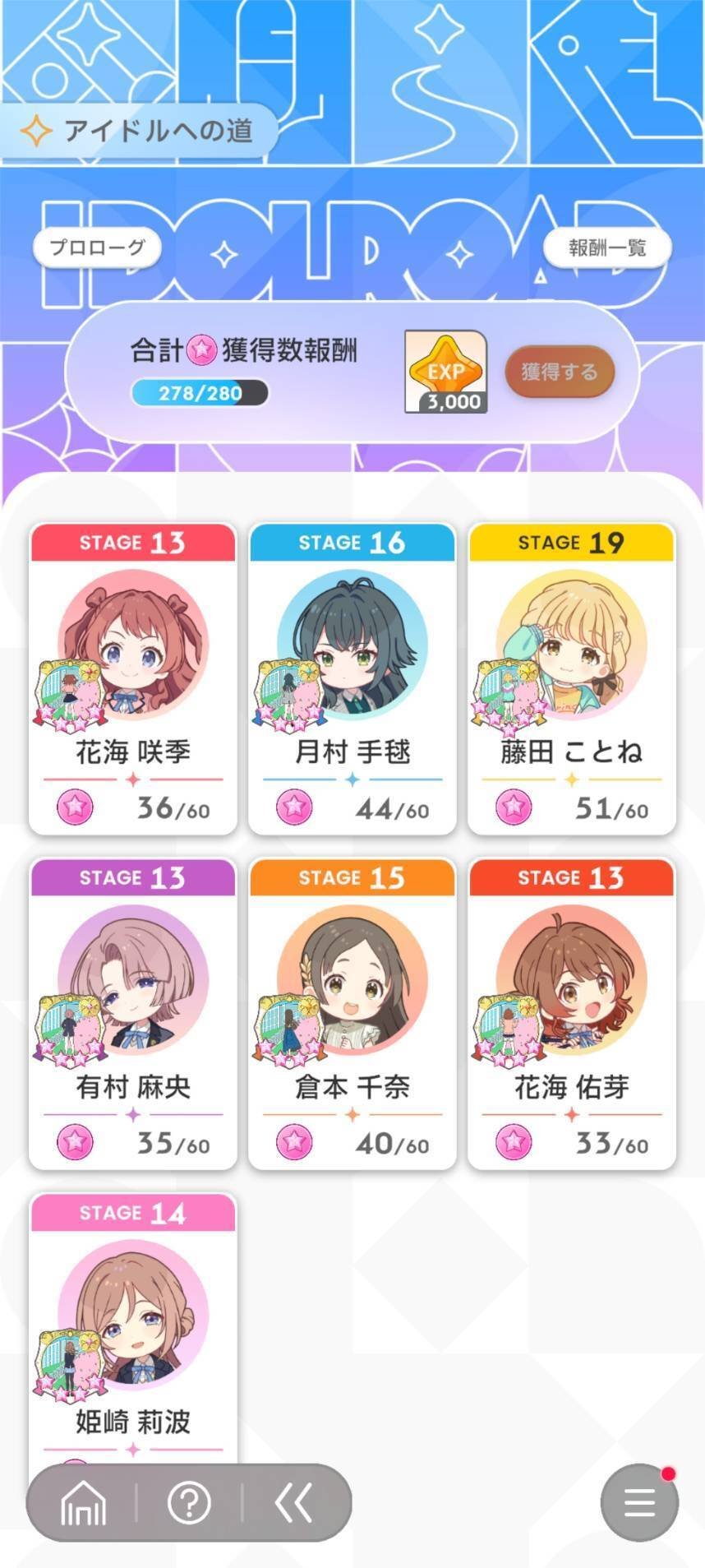Go to the home screen icon
The width and height of the screenshot is (705, 1568).
(83, 1503)
